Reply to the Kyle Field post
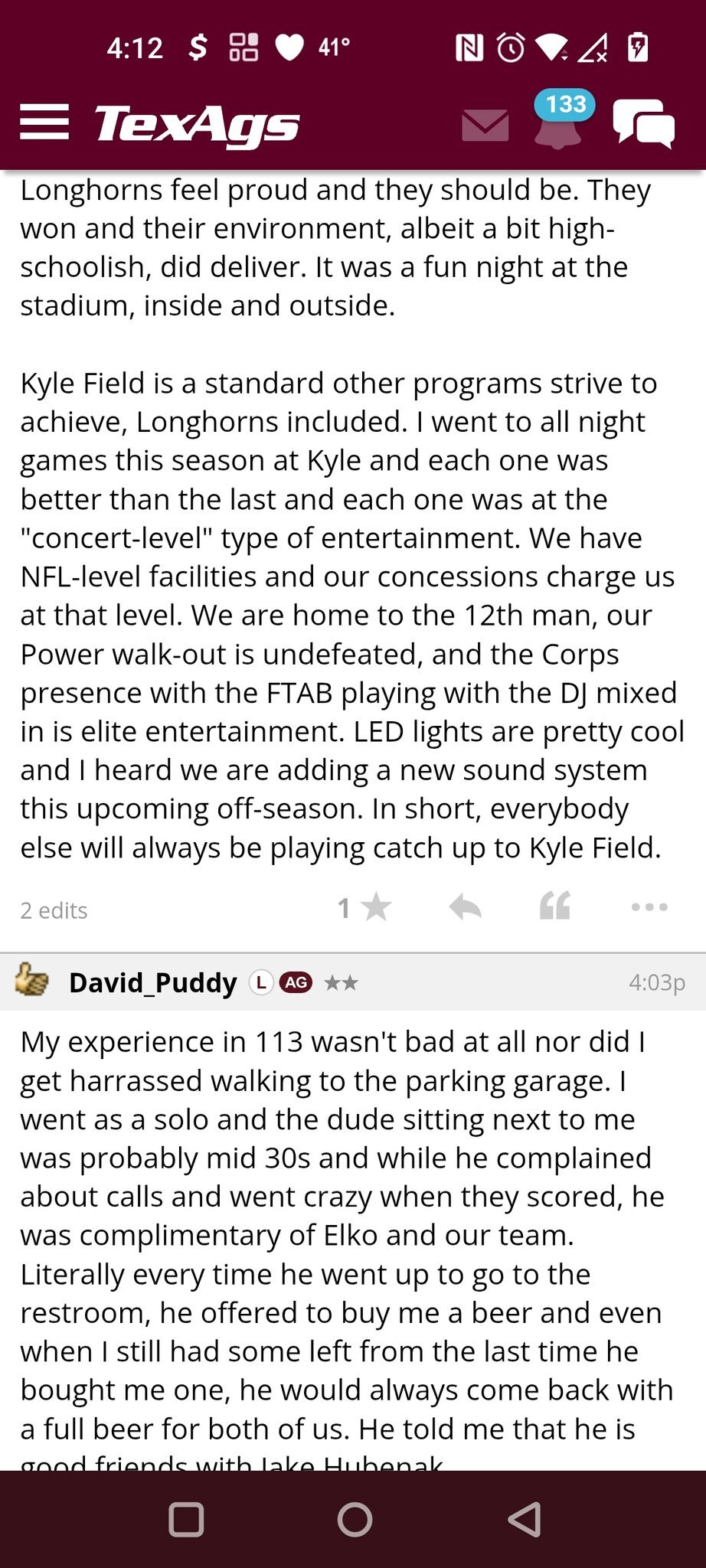This screenshot has height=1568, width=706. pos(465,908)
